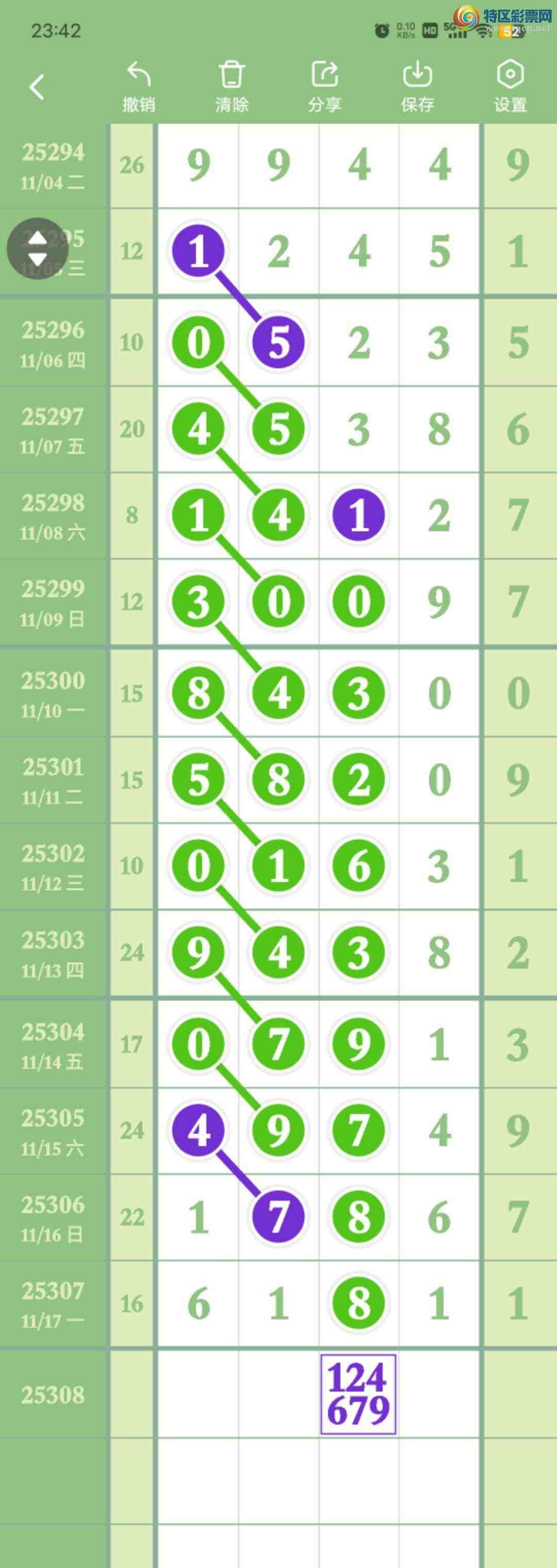
Task: Open 设置 settings
Action: 510,87
